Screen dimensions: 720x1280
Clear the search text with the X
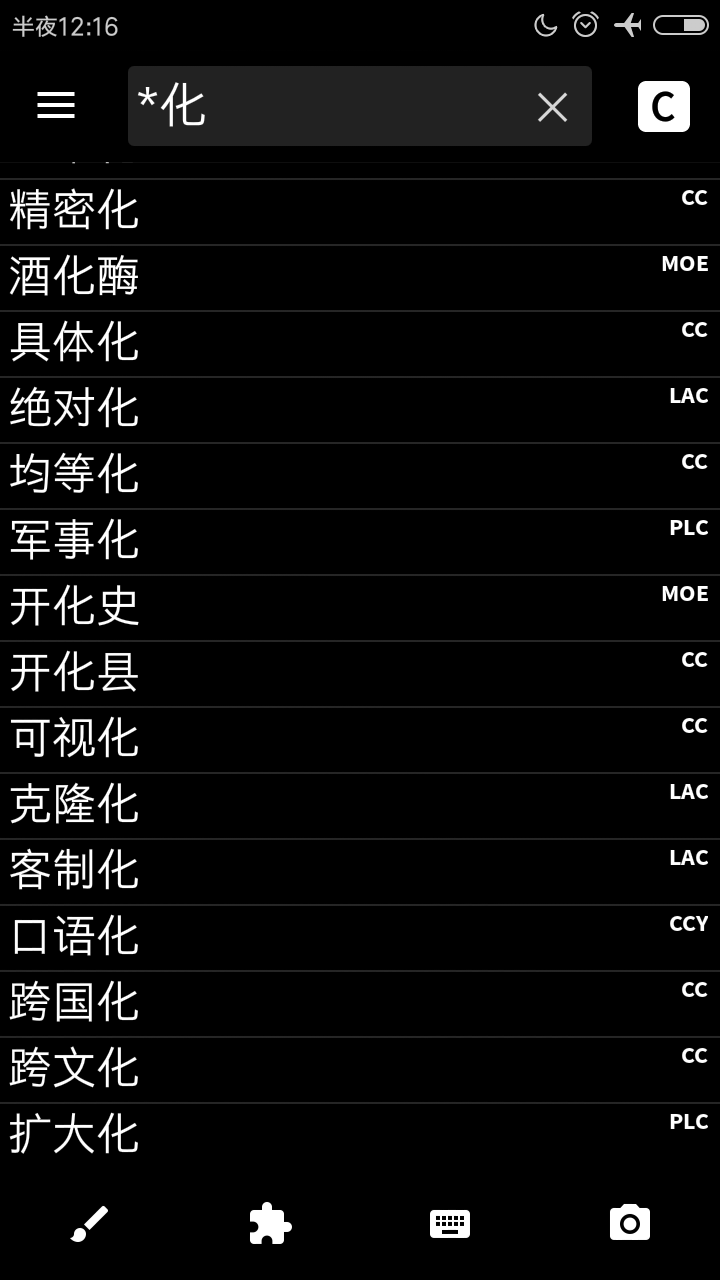coord(552,107)
